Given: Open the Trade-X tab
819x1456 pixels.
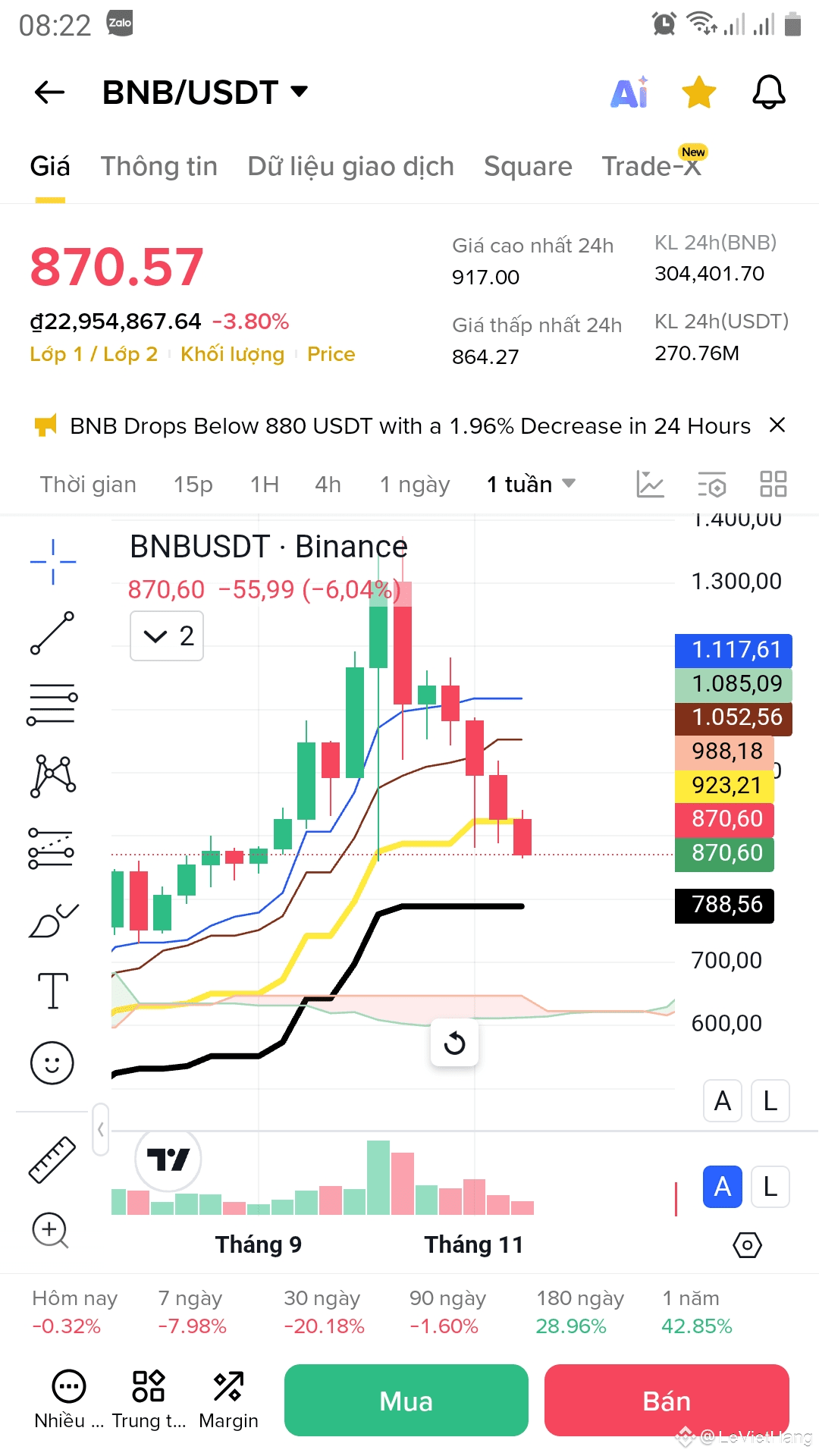Looking at the screenshot, I should coord(651,166).
